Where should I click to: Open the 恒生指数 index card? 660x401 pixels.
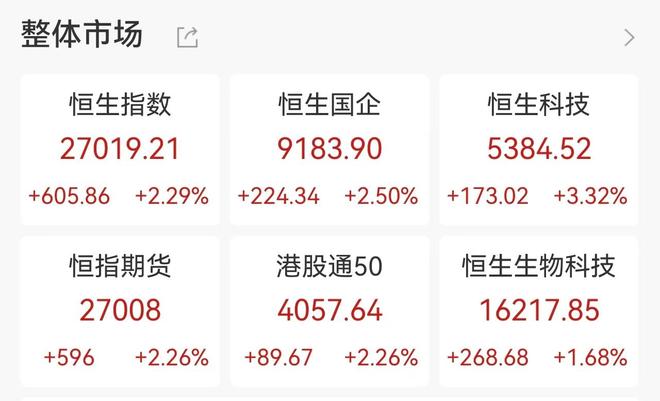119,148
